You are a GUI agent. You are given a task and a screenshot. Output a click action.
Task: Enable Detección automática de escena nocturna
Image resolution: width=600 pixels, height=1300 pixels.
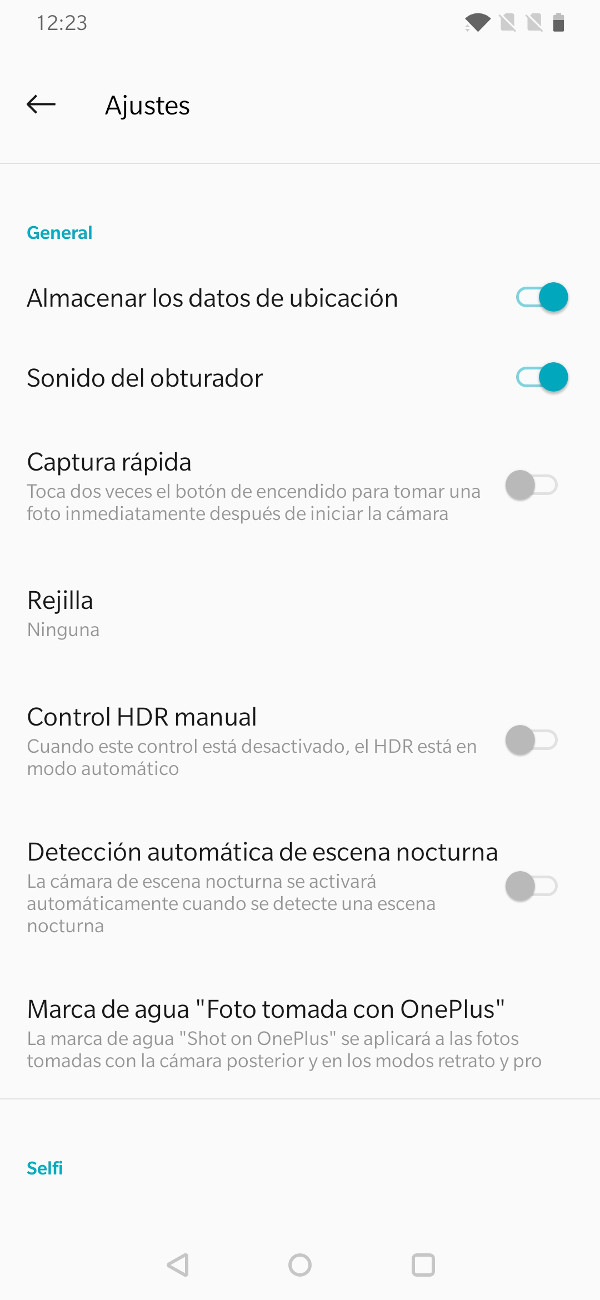pyautogui.click(x=531, y=887)
